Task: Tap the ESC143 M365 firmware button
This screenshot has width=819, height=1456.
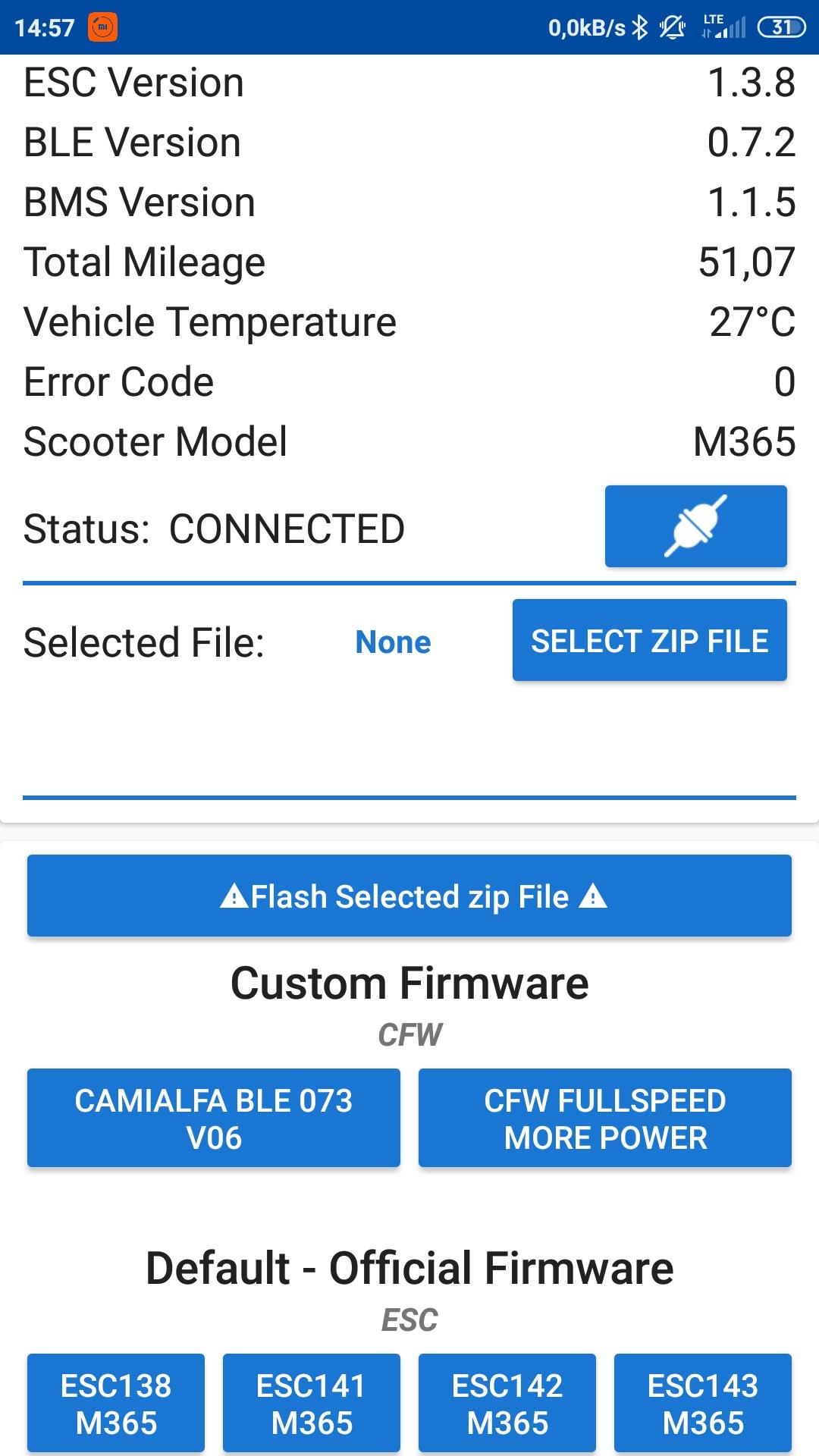Action: (702, 1403)
